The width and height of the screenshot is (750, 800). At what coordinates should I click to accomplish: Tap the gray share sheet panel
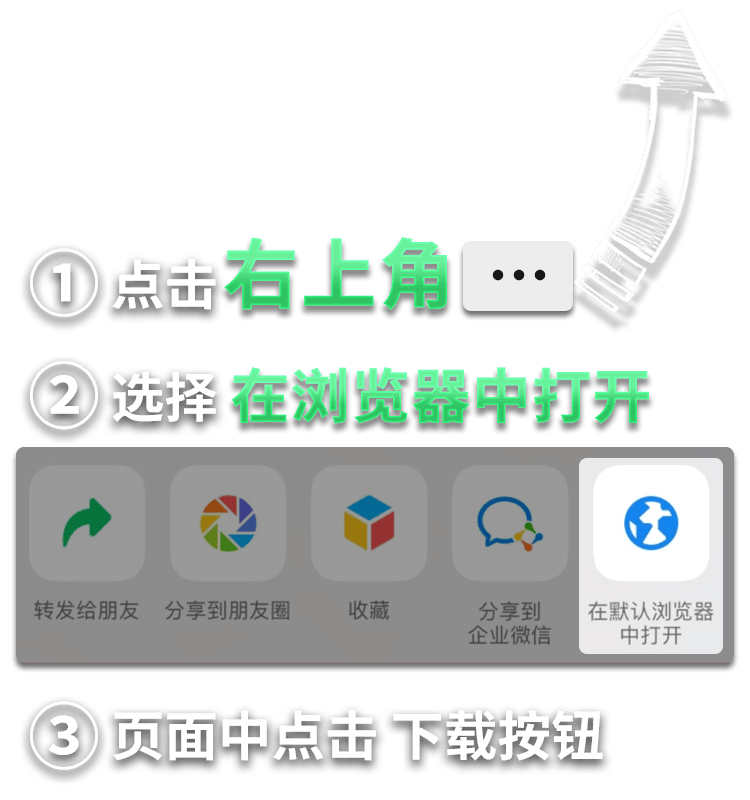375,555
